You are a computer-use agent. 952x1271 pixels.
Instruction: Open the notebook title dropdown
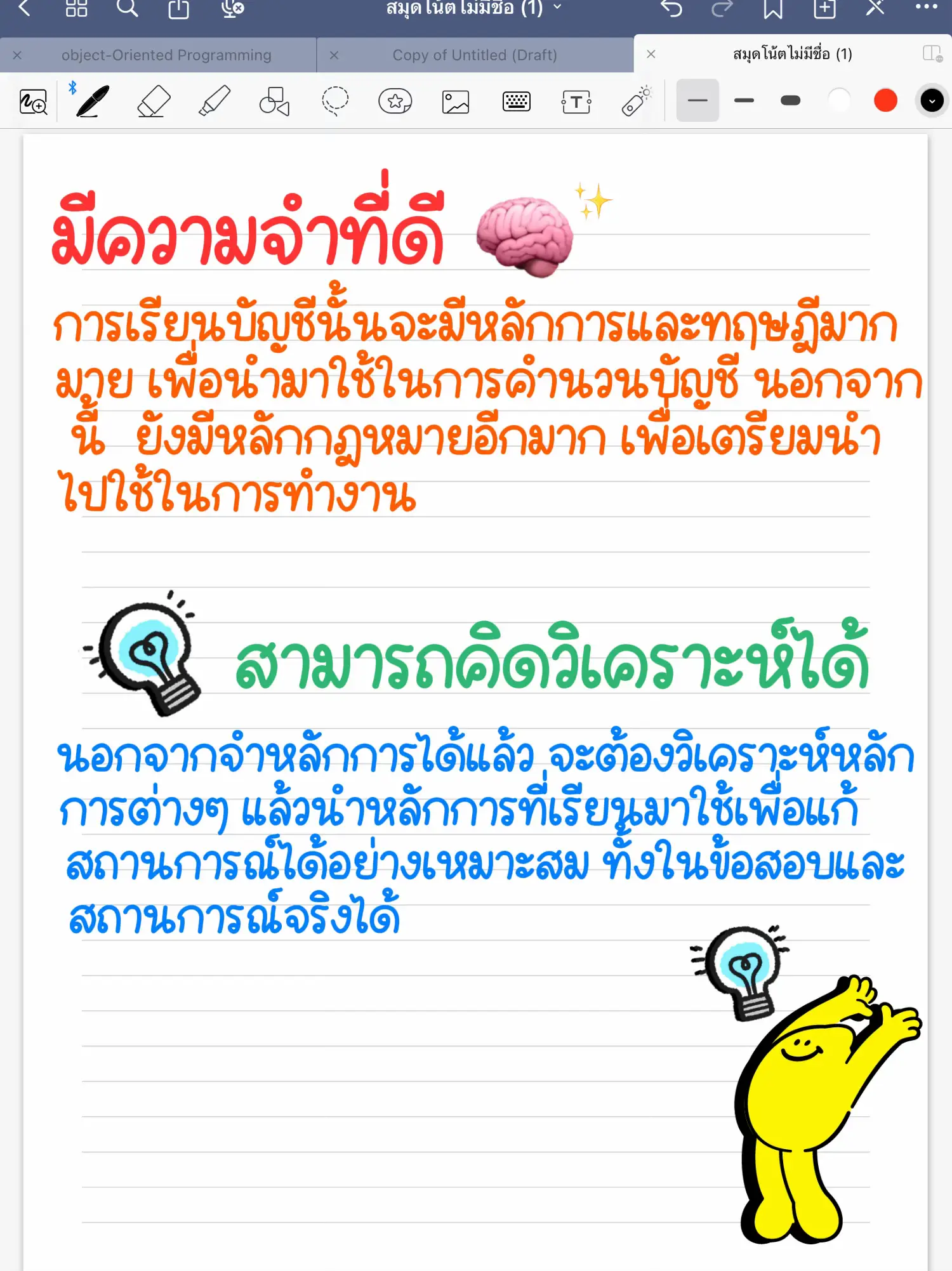(557, 7)
